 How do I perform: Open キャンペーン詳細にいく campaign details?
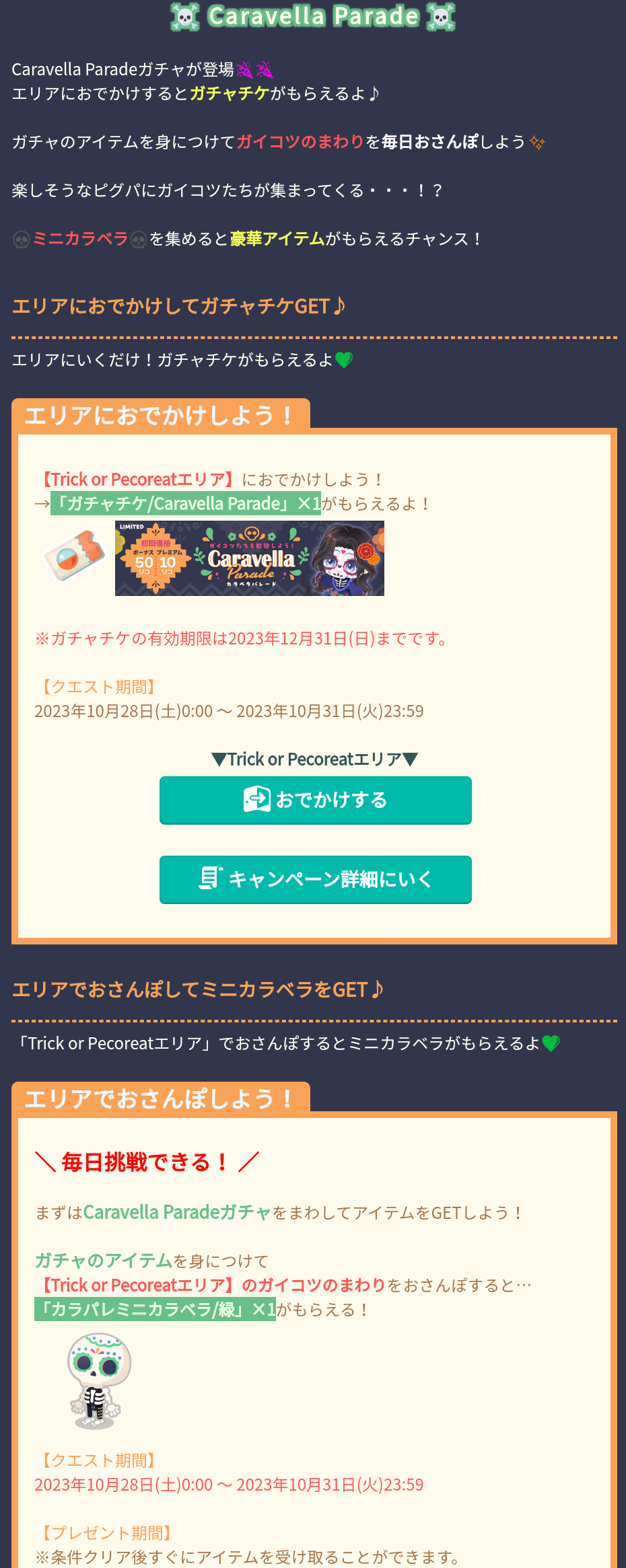315,879
